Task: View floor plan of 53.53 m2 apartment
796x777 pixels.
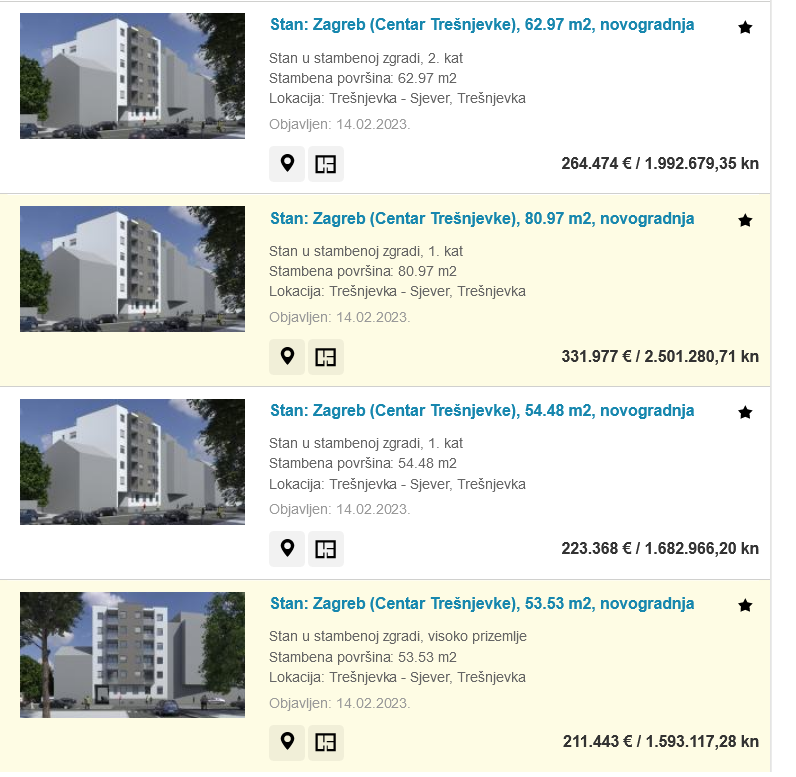Action: pos(325,741)
